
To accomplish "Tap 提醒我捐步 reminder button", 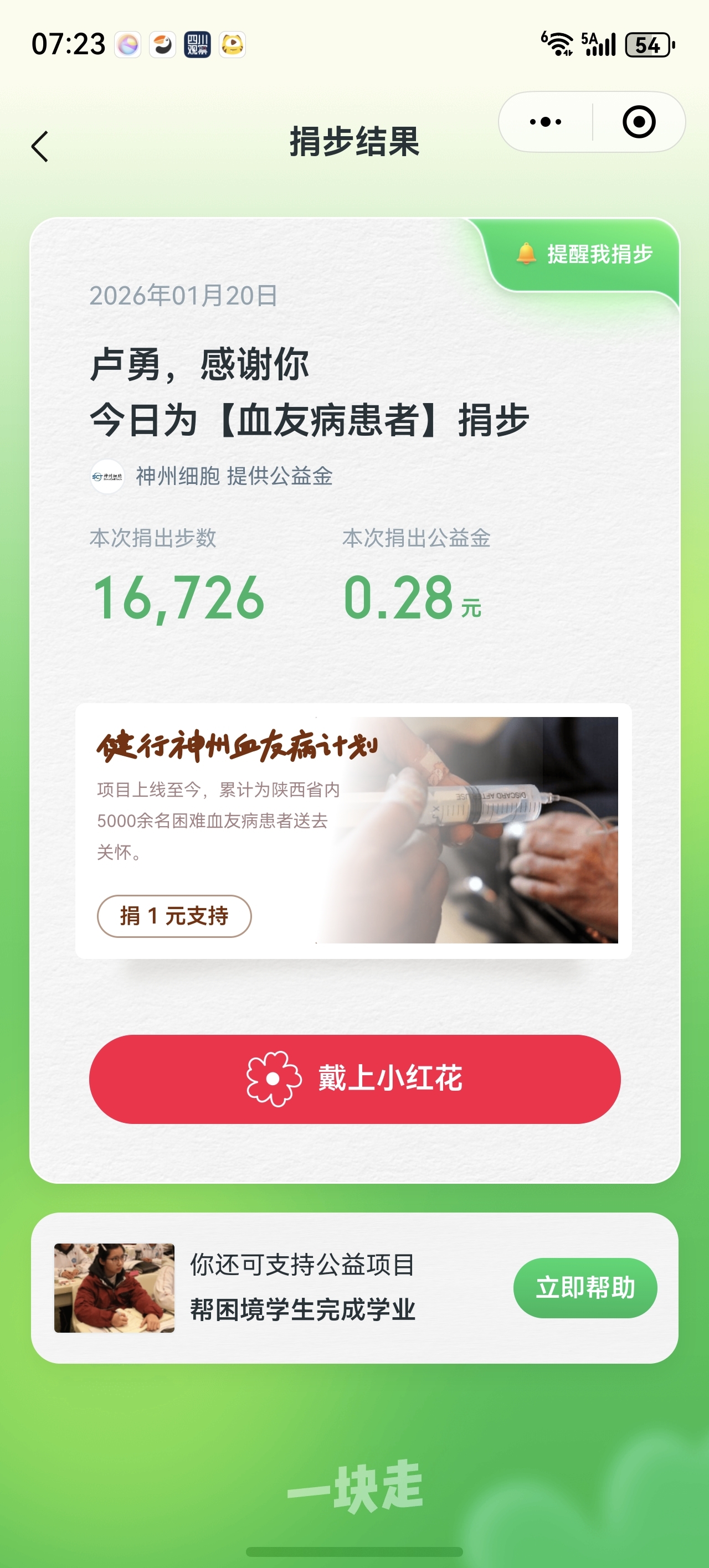I will [x=586, y=254].
